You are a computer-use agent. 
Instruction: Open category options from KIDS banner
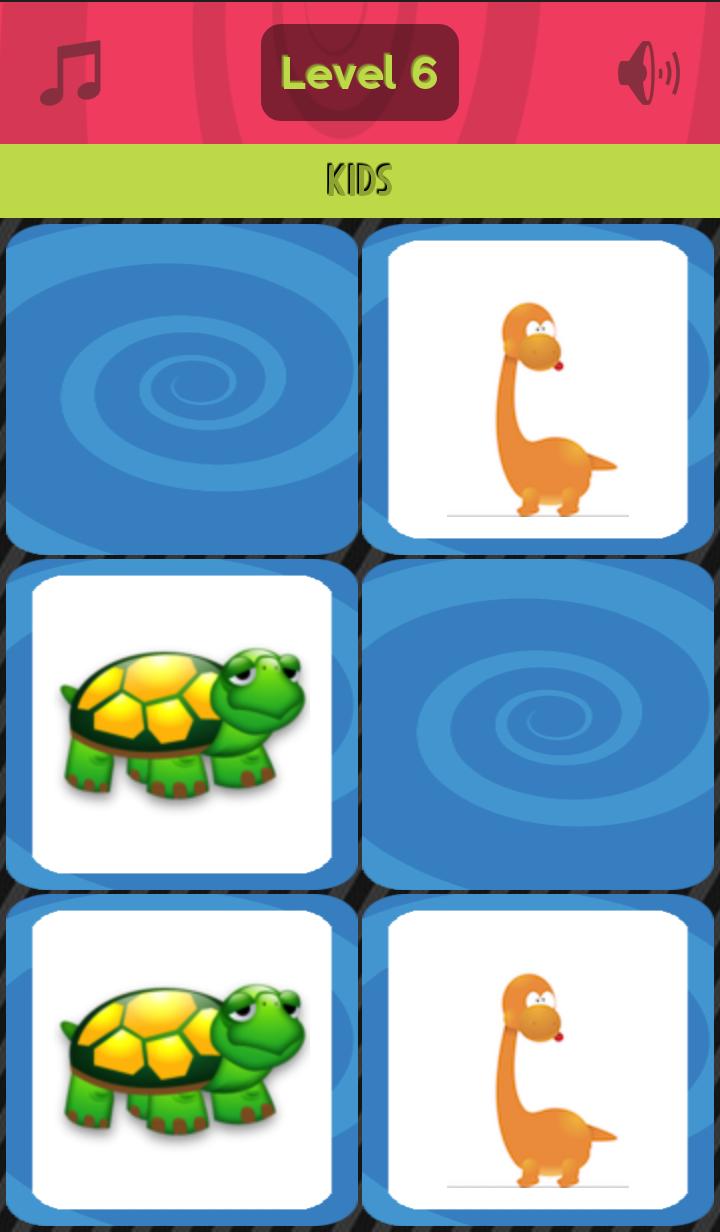(359, 180)
